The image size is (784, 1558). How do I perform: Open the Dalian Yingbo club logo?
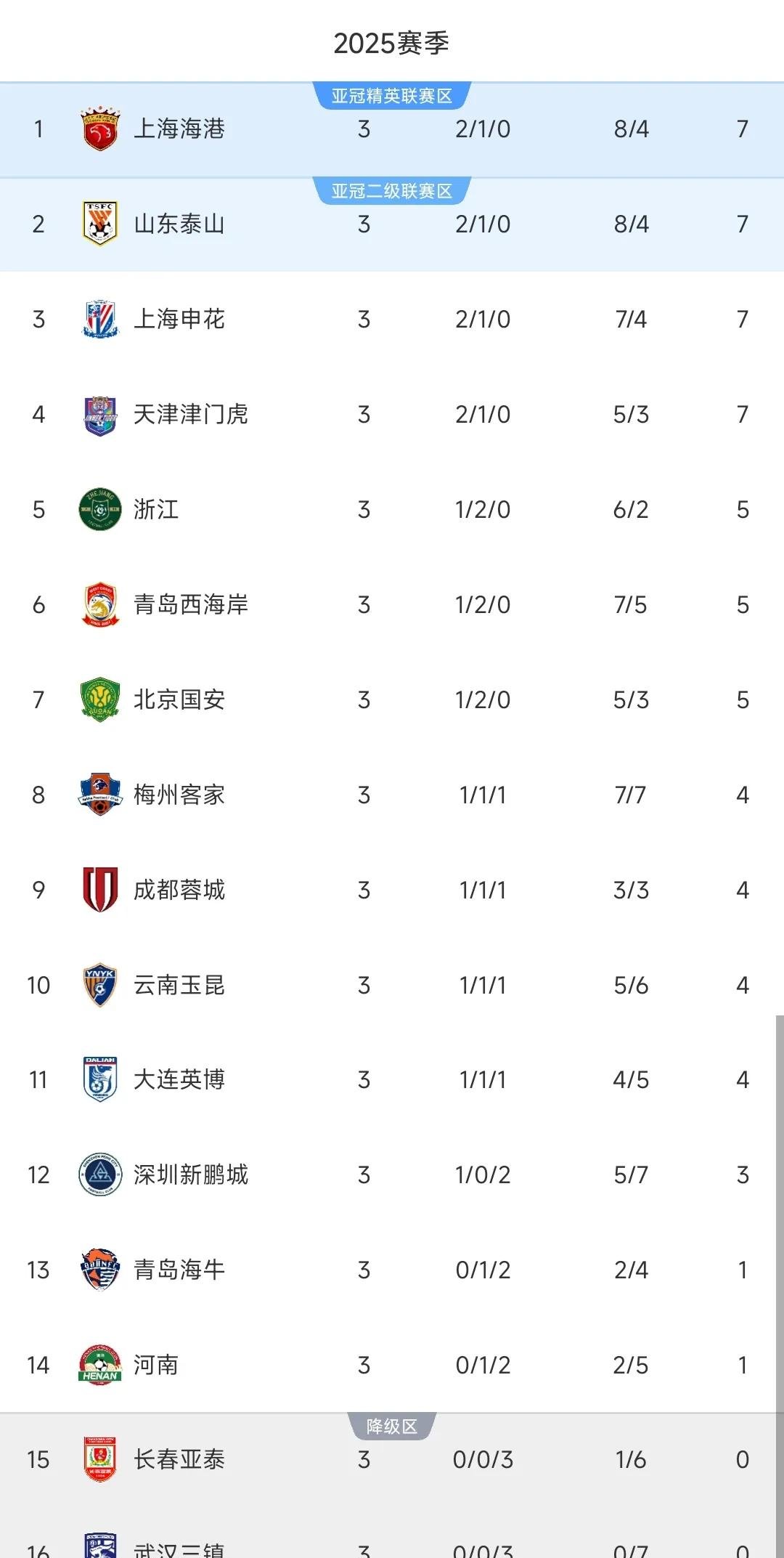[100, 1080]
